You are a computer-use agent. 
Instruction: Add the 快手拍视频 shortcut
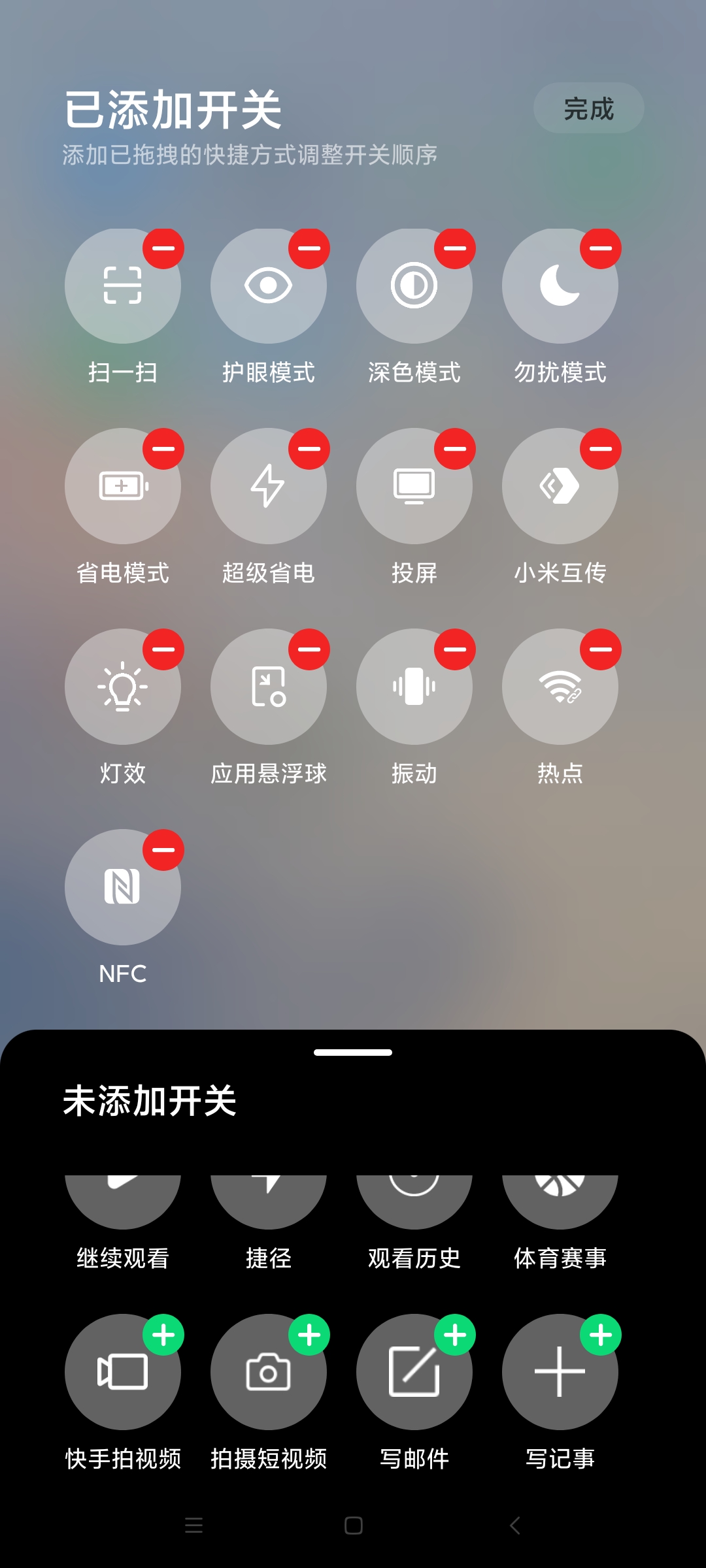coord(163,1335)
